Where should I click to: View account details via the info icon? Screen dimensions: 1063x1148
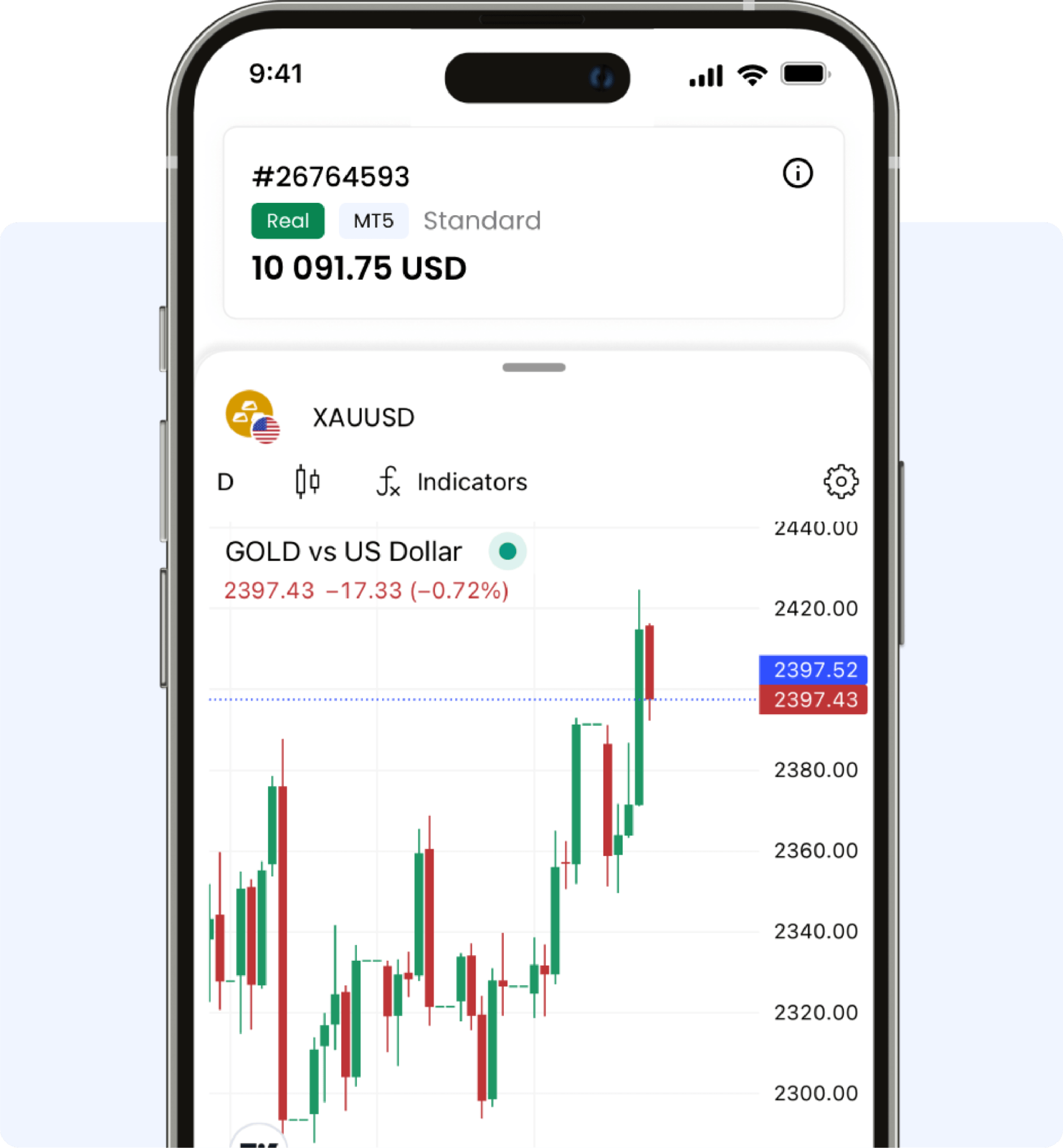click(799, 173)
